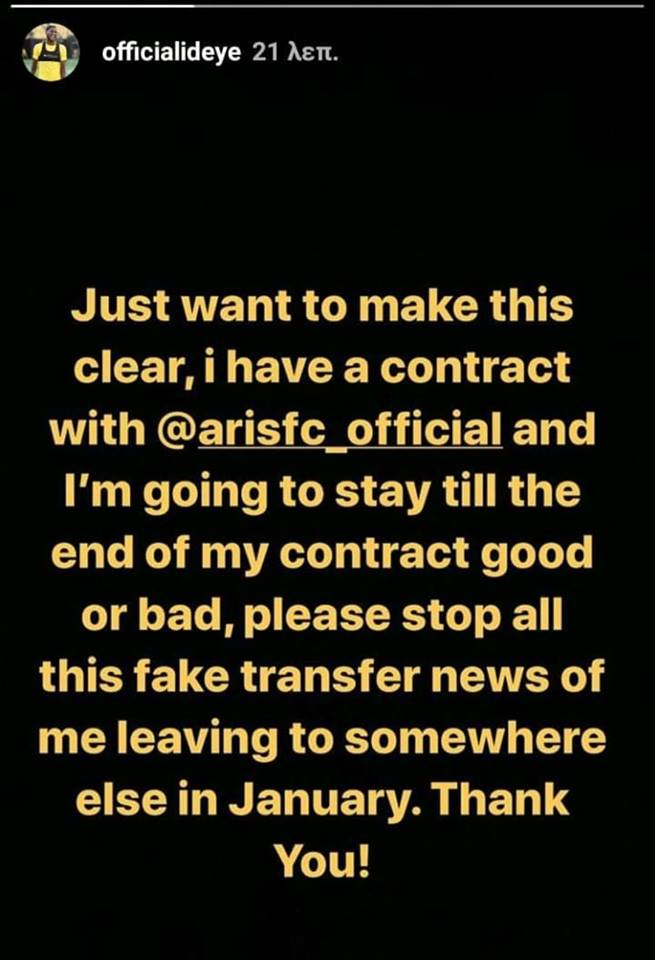Screen dimensions: 655x960
Task: Tap the officialideye username
Action: (171, 53)
